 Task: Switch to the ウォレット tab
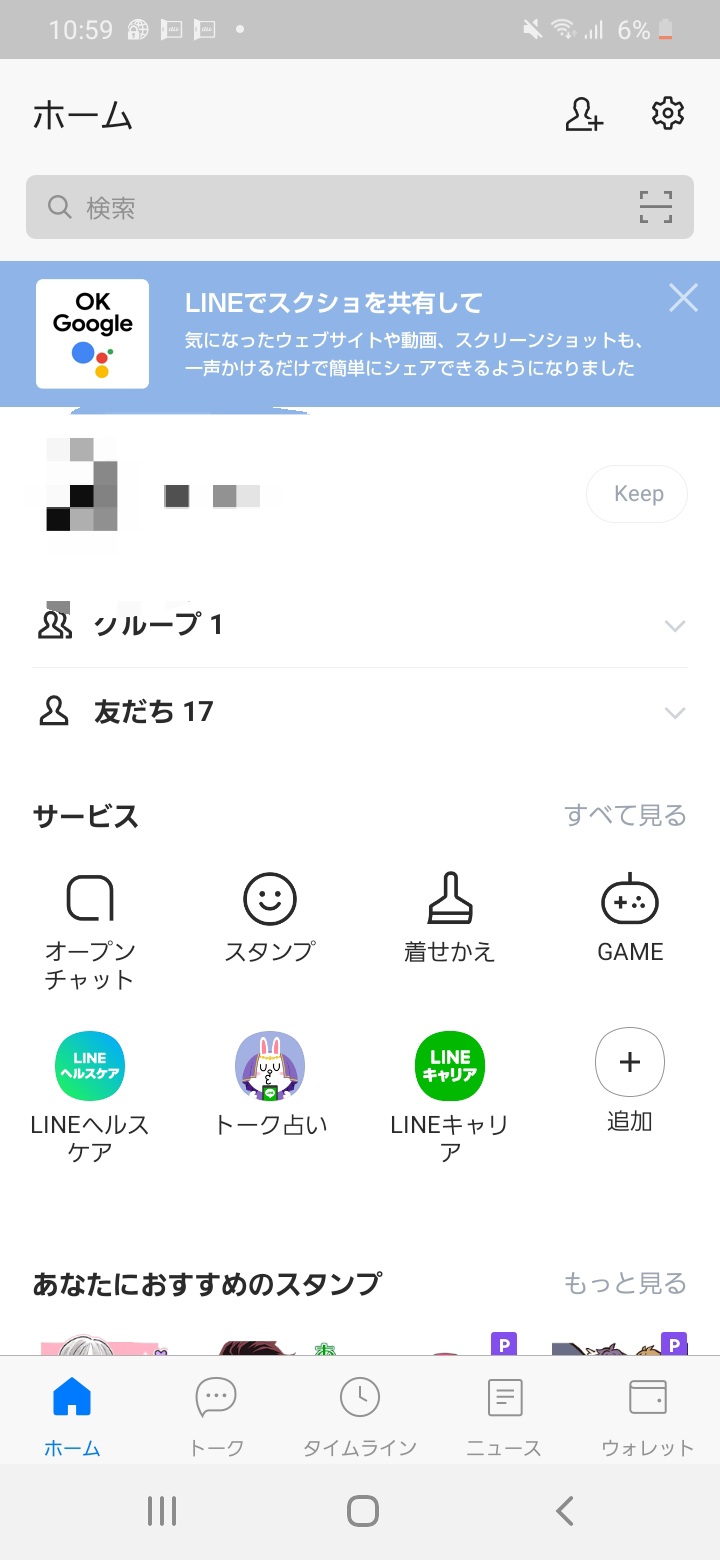point(648,1415)
